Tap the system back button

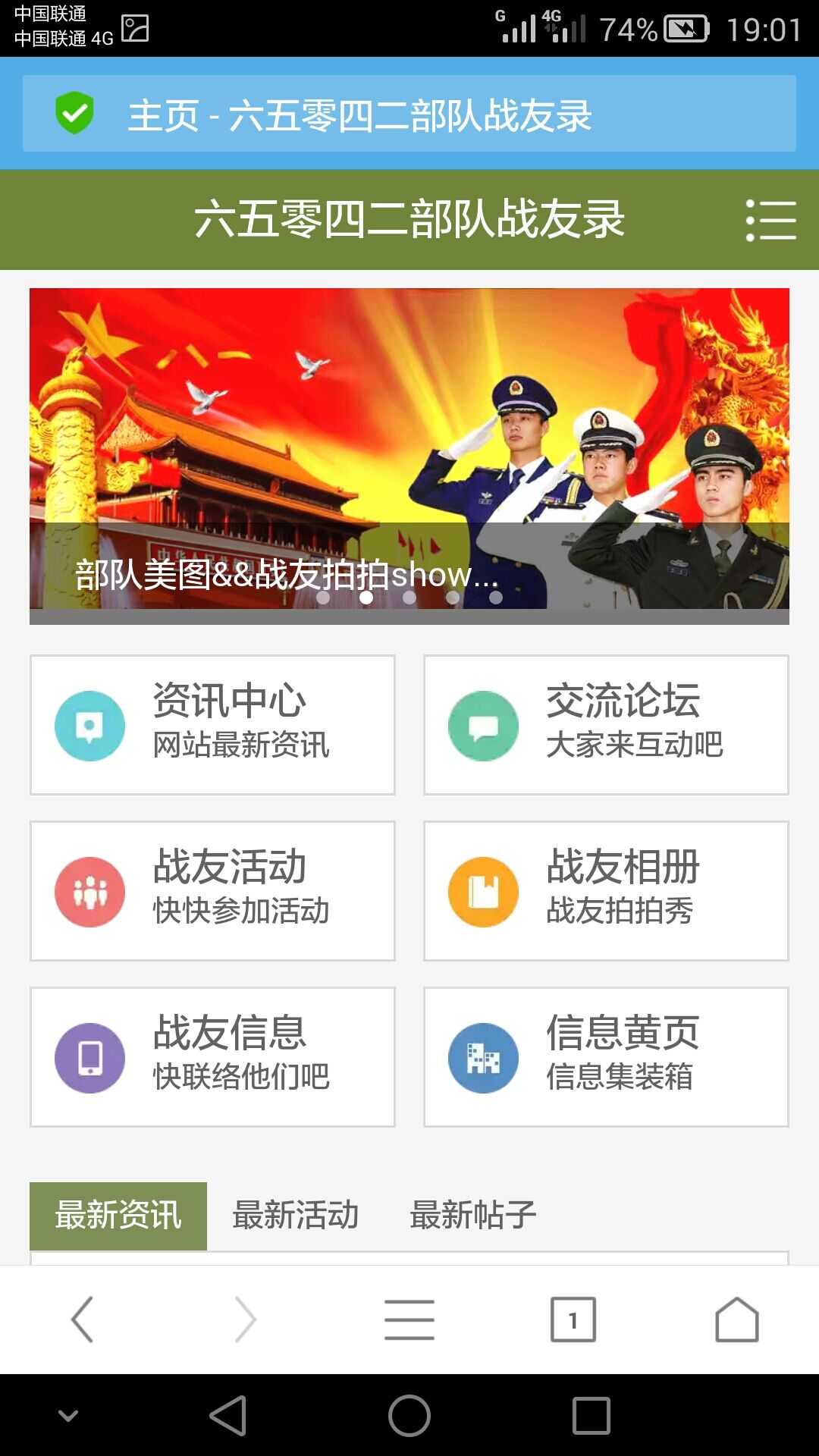coord(227,1416)
